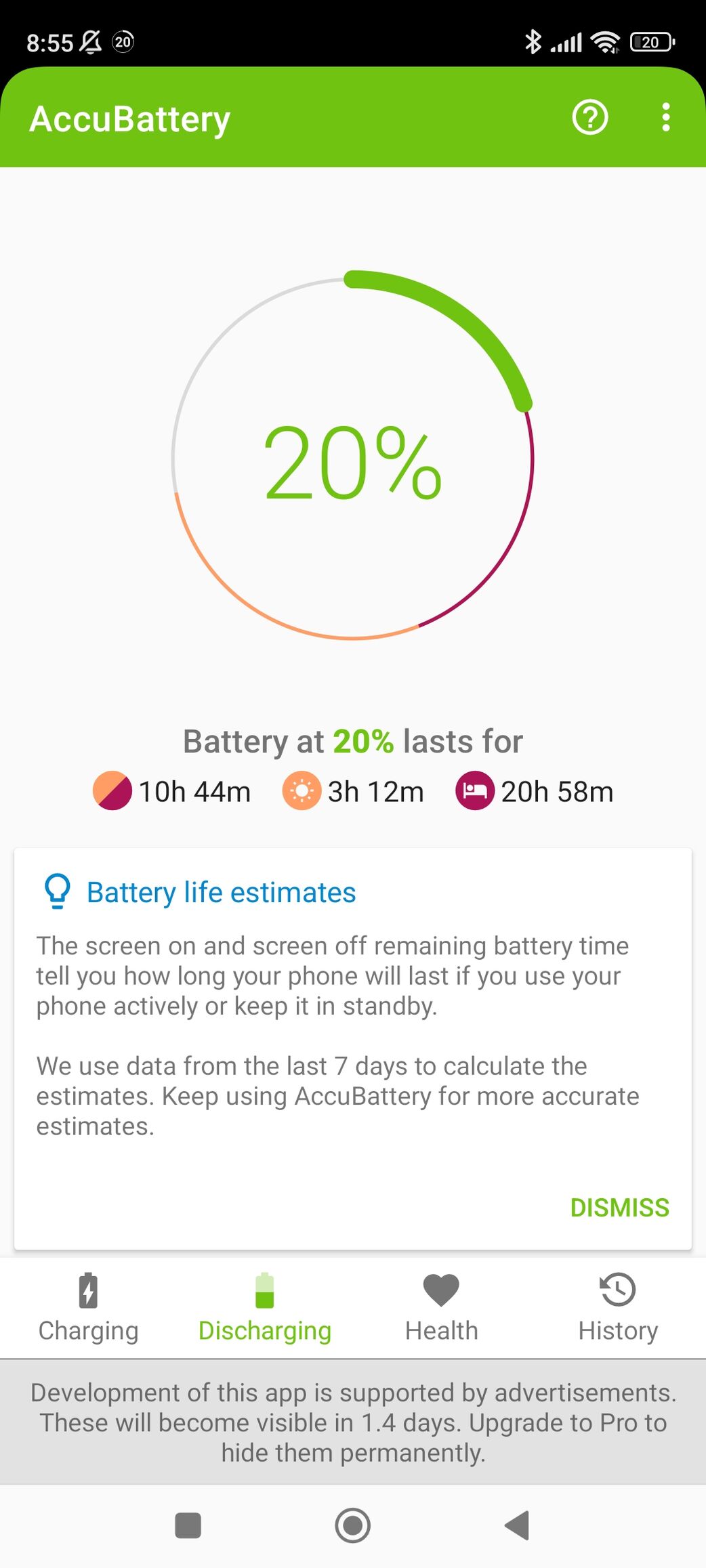Select the Discharging tab
706x1568 pixels.
click(265, 1308)
